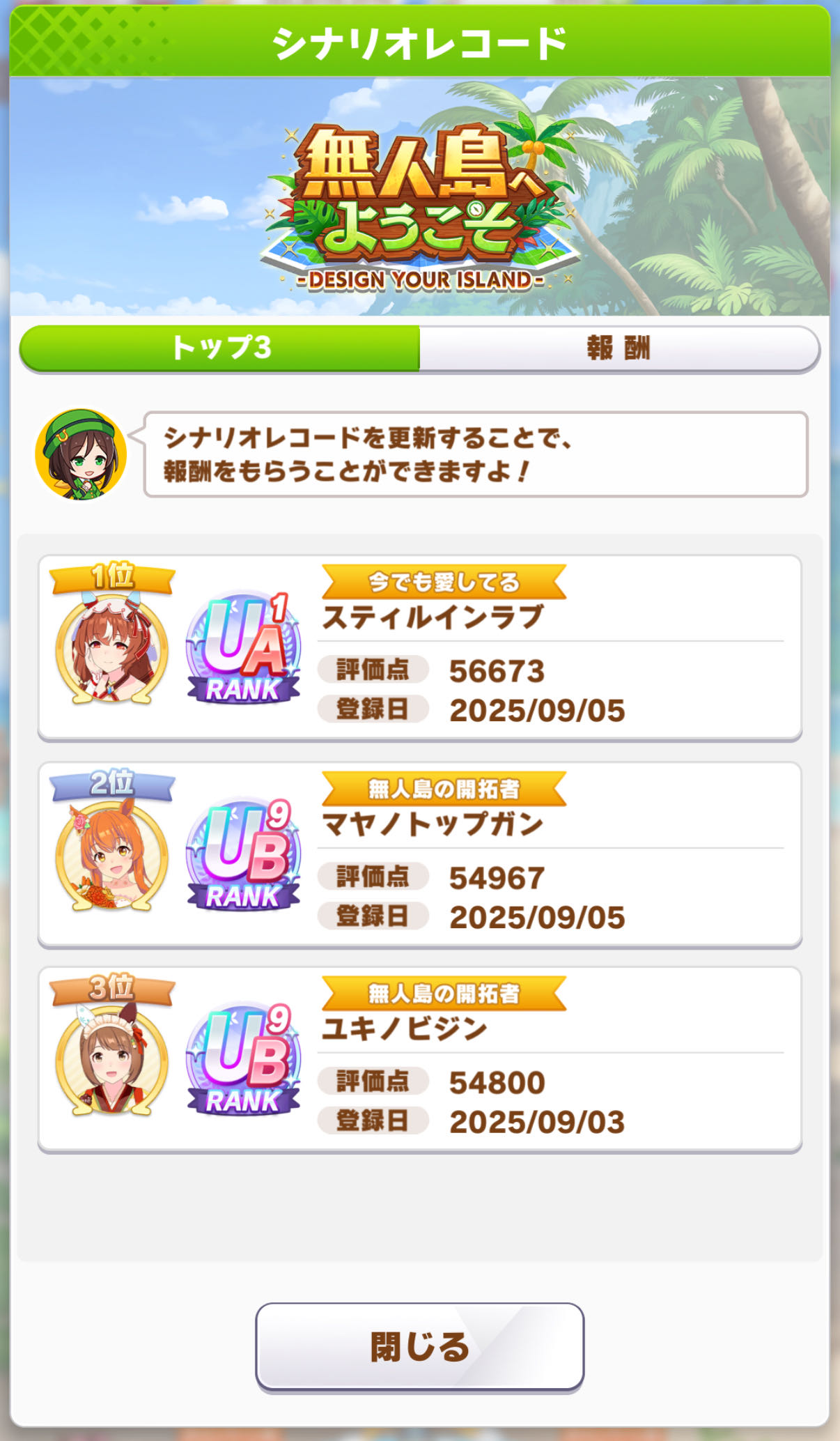Tap the 閉じる button to close dialog
The width and height of the screenshot is (840, 1441).
[419, 1346]
